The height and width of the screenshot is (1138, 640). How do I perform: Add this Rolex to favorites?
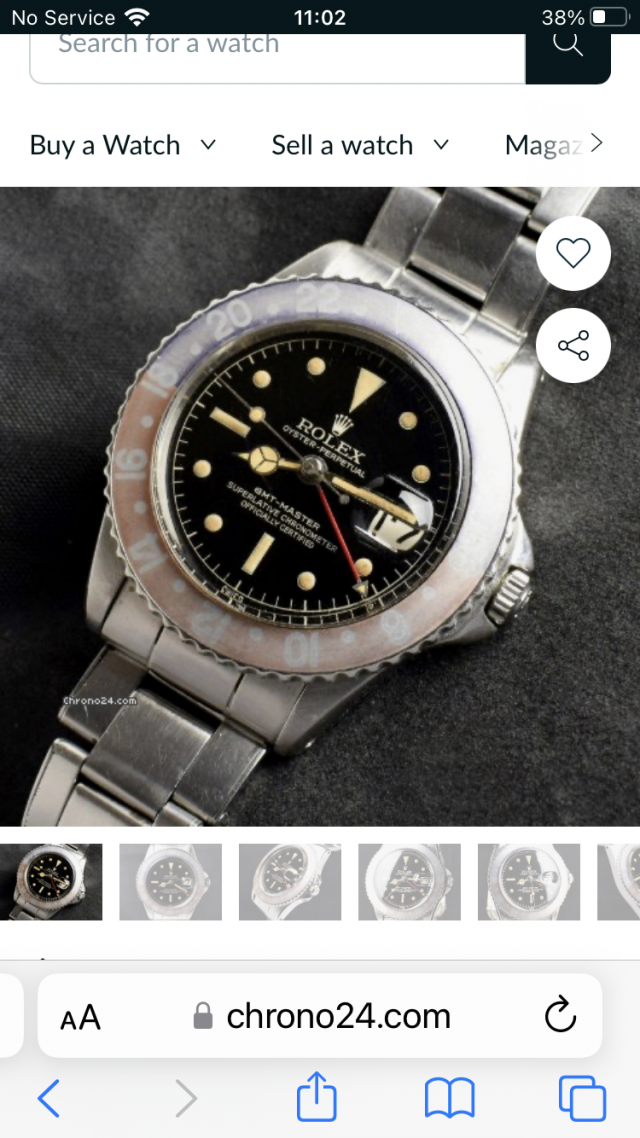(573, 254)
